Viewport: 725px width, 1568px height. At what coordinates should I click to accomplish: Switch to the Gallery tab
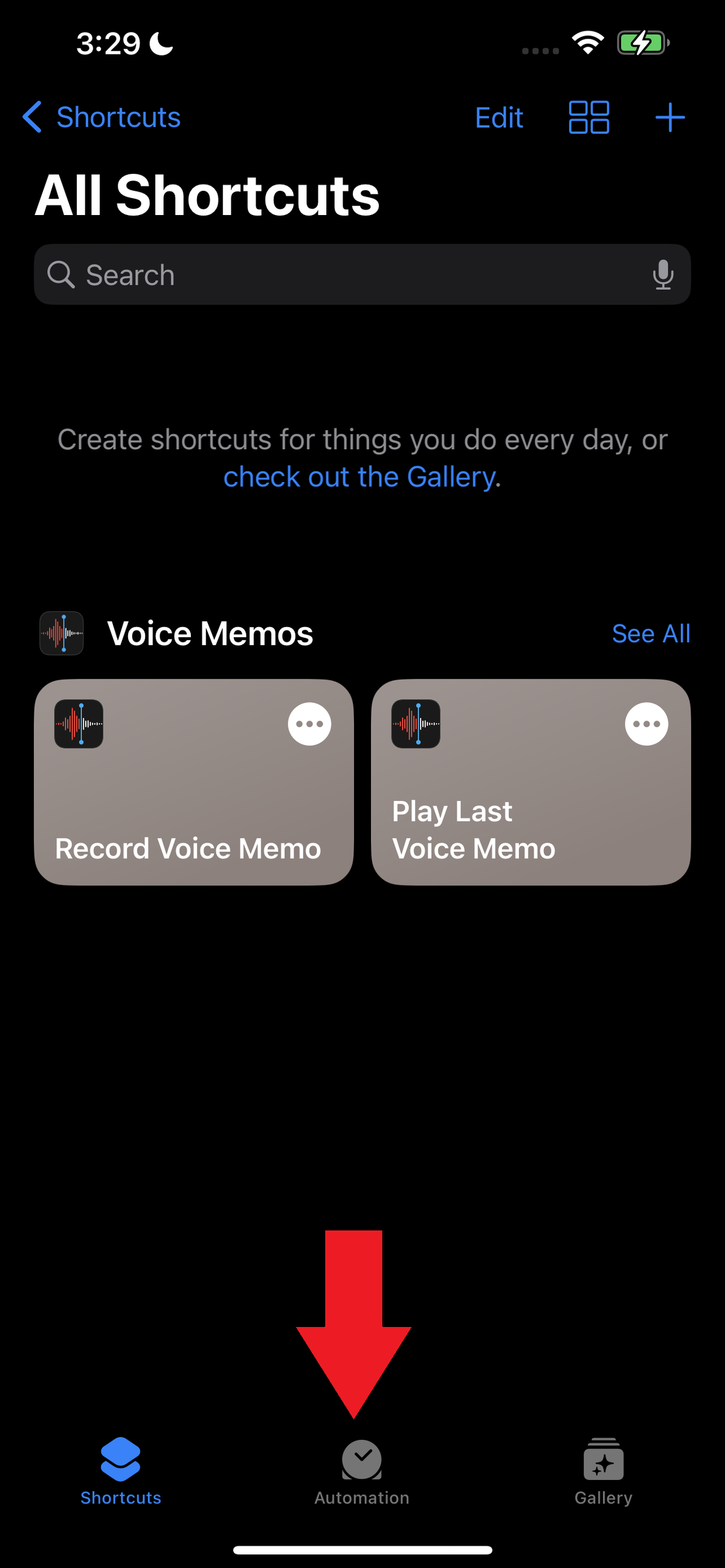[x=602, y=1471]
